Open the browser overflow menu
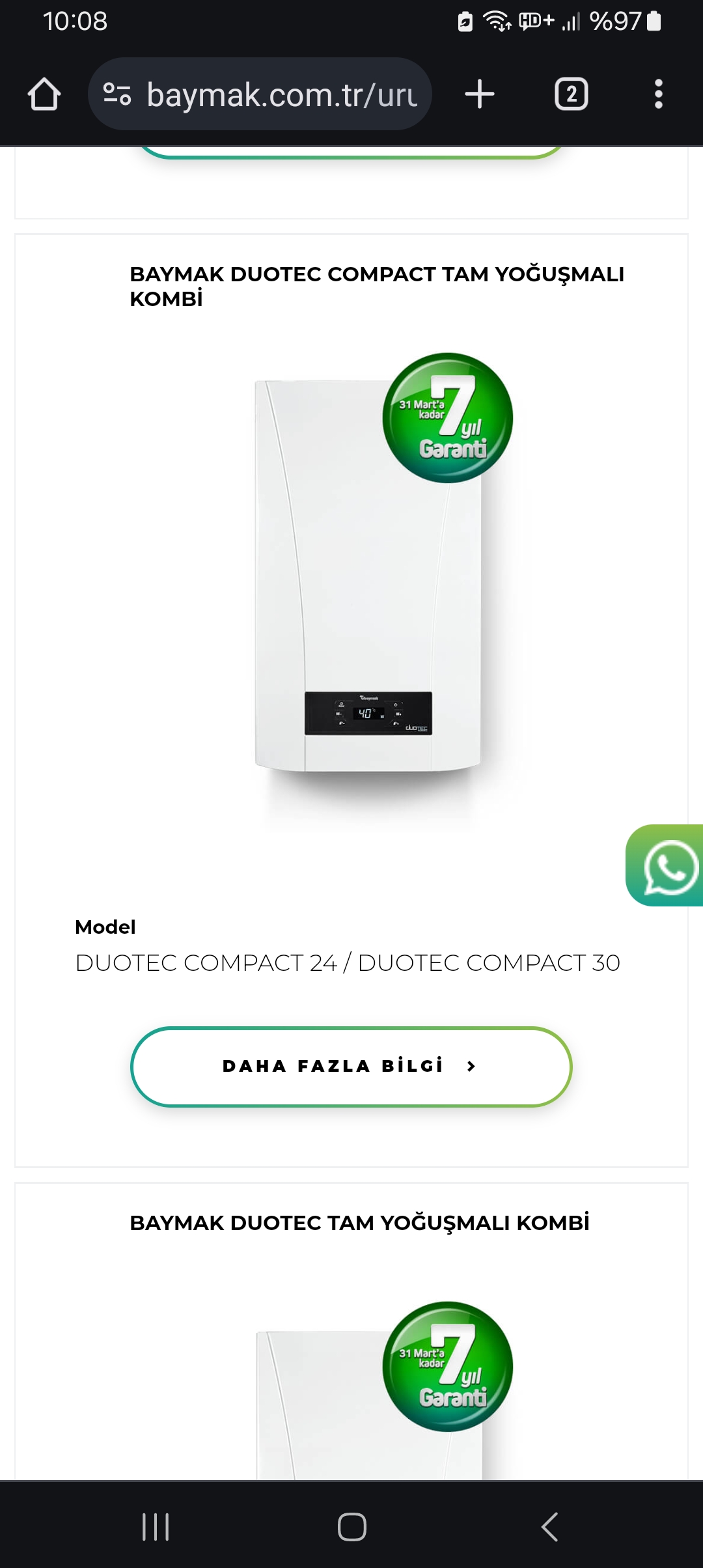 pos(658,94)
